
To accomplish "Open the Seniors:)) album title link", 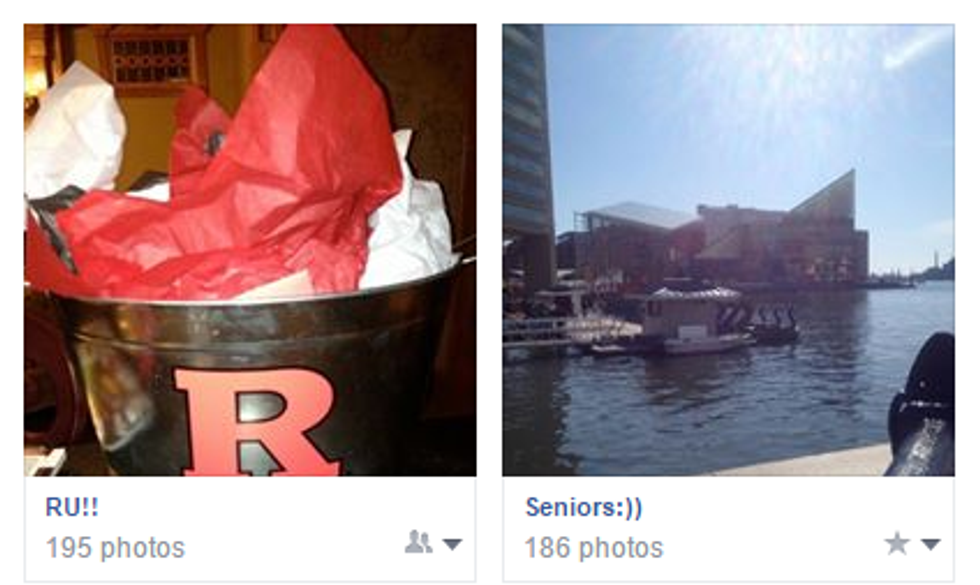I will (584, 508).
